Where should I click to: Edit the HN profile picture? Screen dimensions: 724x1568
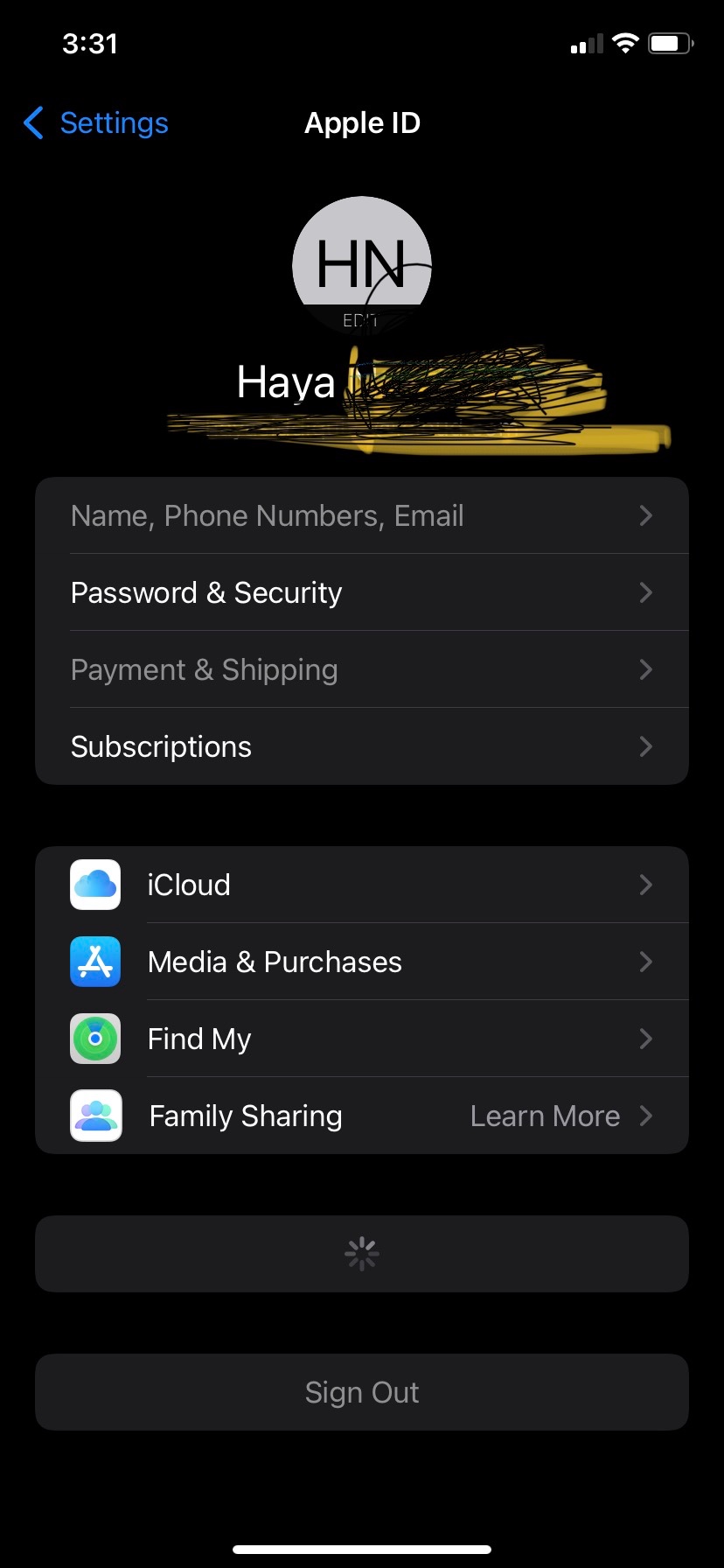[361, 266]
